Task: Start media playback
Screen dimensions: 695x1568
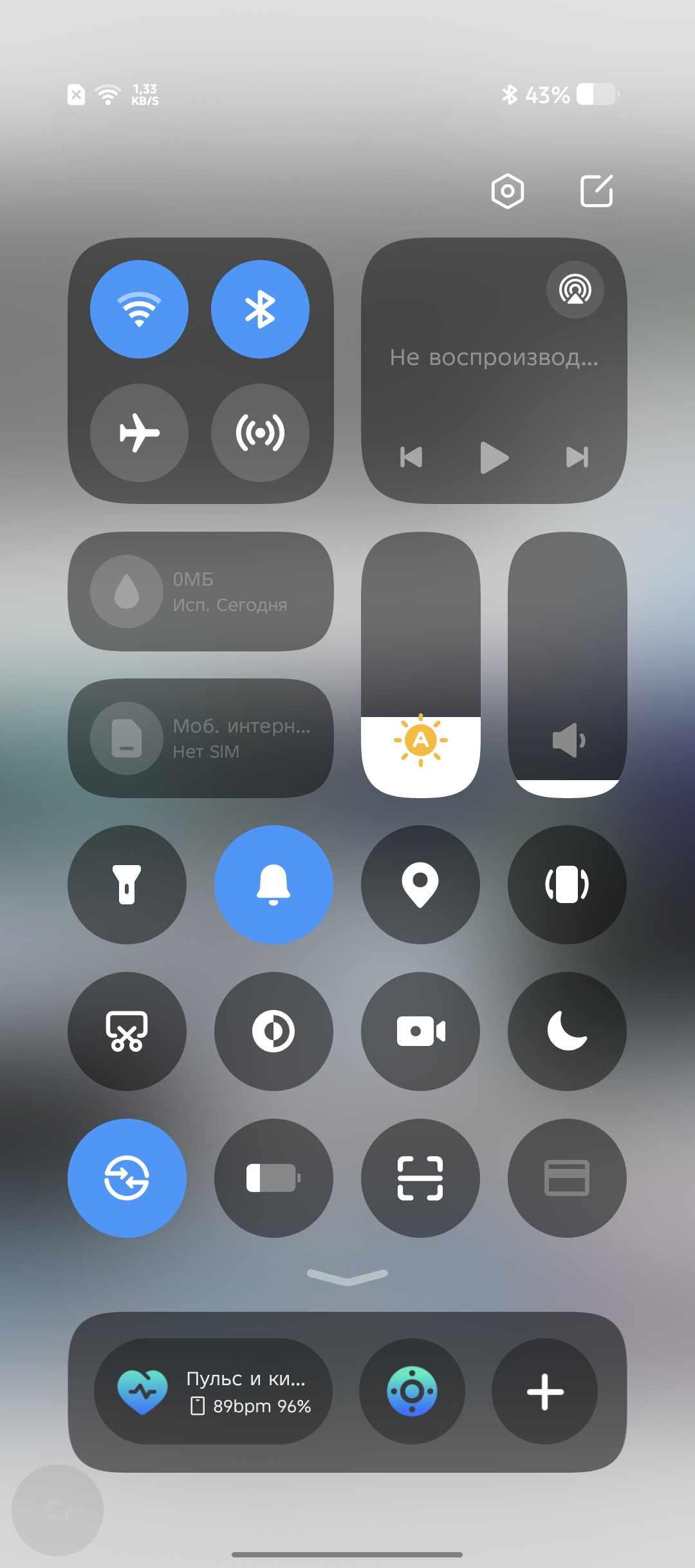Action: (494, 458)
